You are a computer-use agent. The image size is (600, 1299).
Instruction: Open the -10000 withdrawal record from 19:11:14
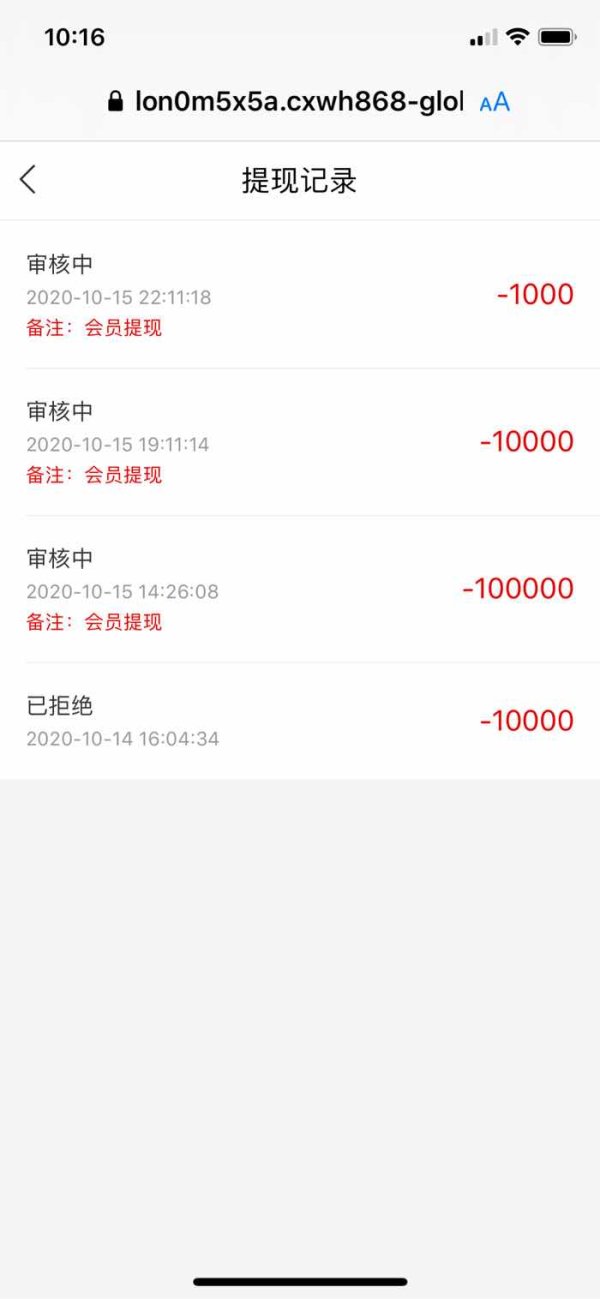coord(300,442)
